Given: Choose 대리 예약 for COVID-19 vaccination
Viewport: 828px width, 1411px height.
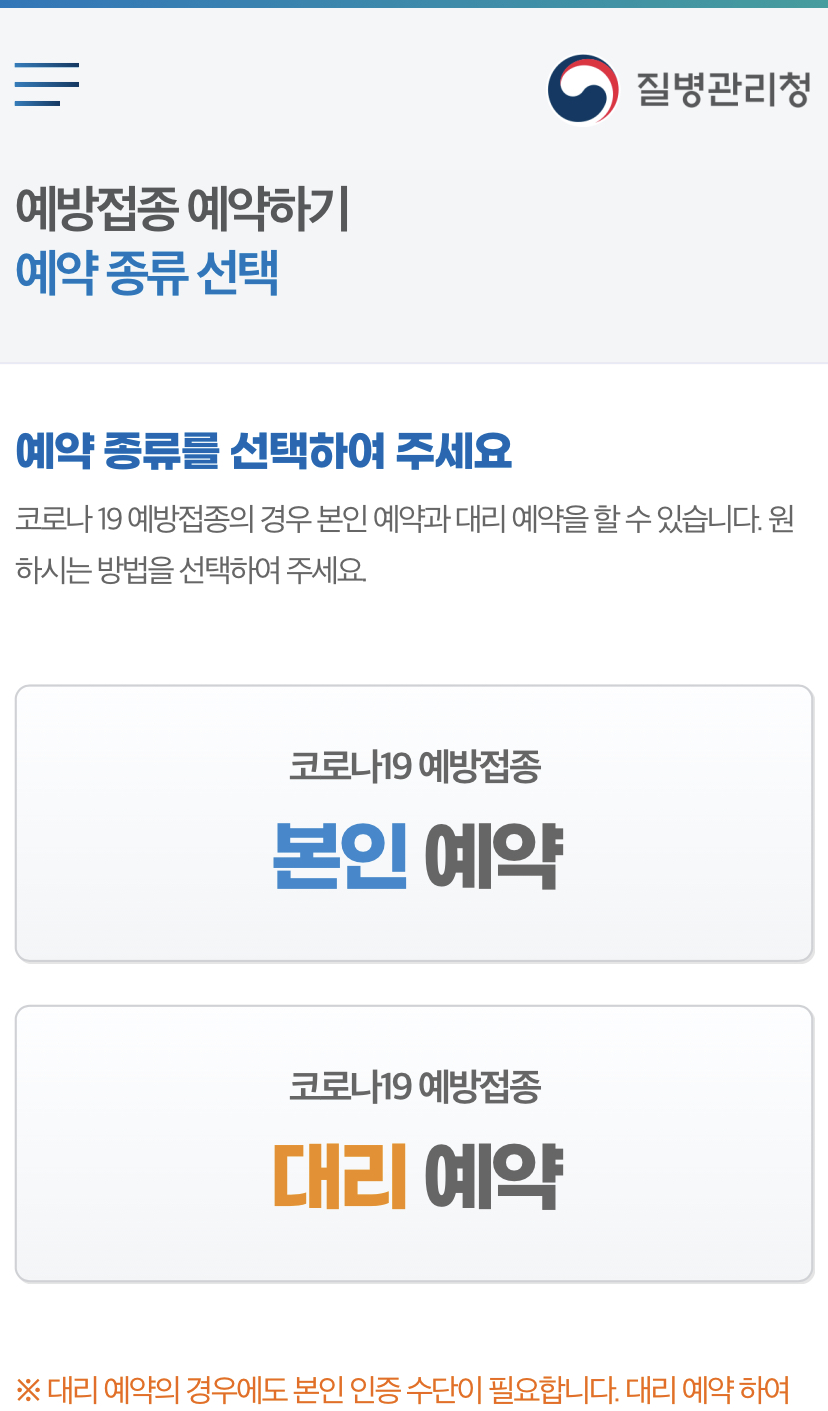Looking at the screenshot, I should [414, 1143].
